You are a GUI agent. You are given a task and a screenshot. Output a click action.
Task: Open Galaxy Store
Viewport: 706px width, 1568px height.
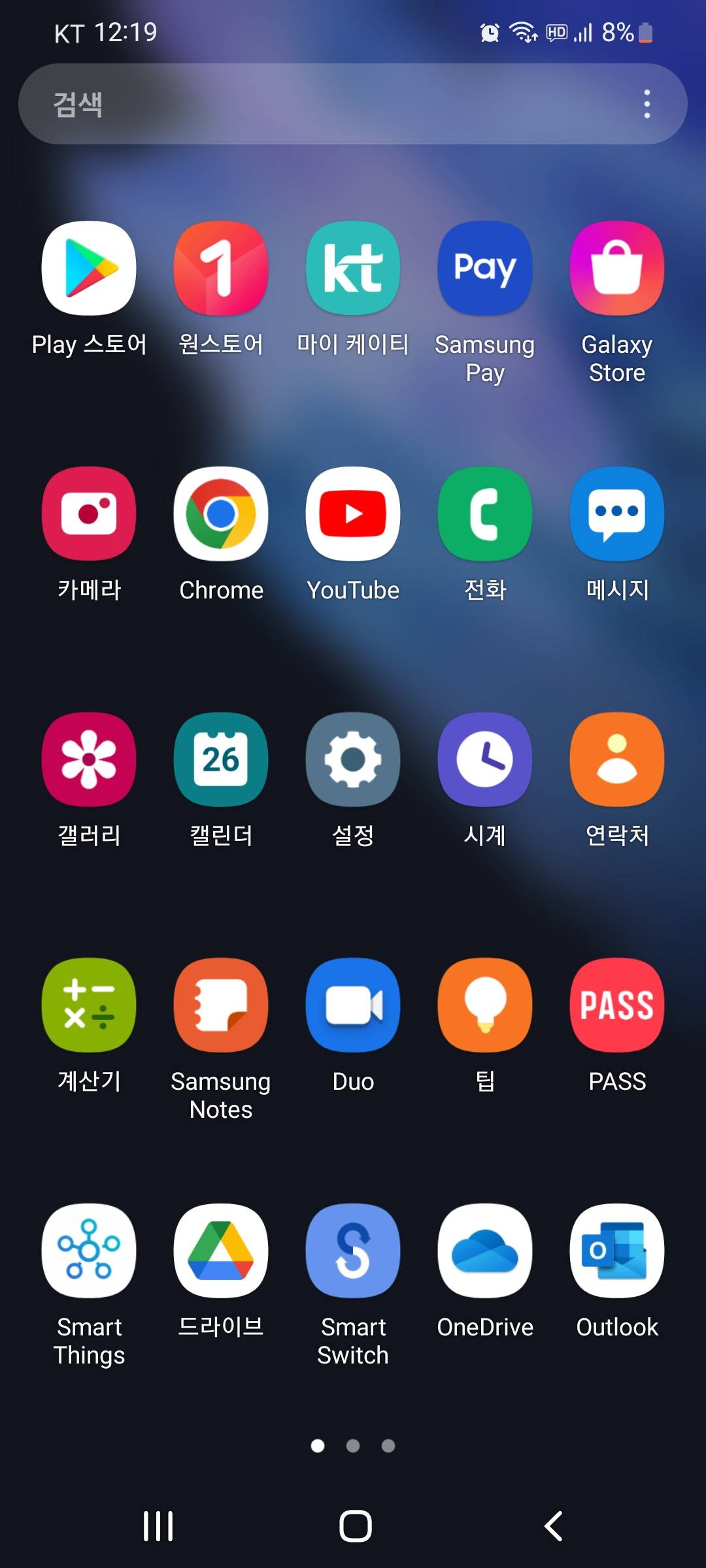click(x=617, y=269)
